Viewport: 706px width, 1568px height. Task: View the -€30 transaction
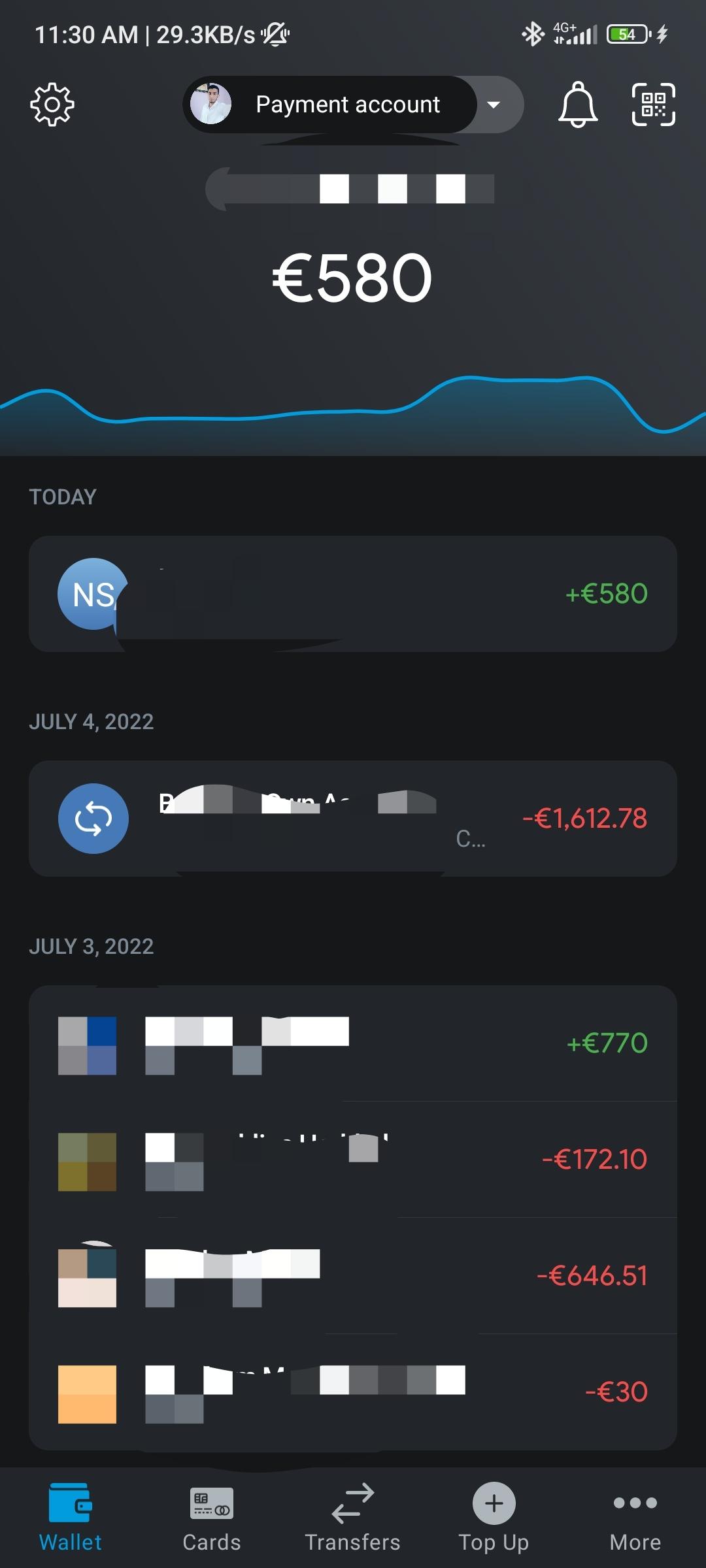tap(353, 1392)
